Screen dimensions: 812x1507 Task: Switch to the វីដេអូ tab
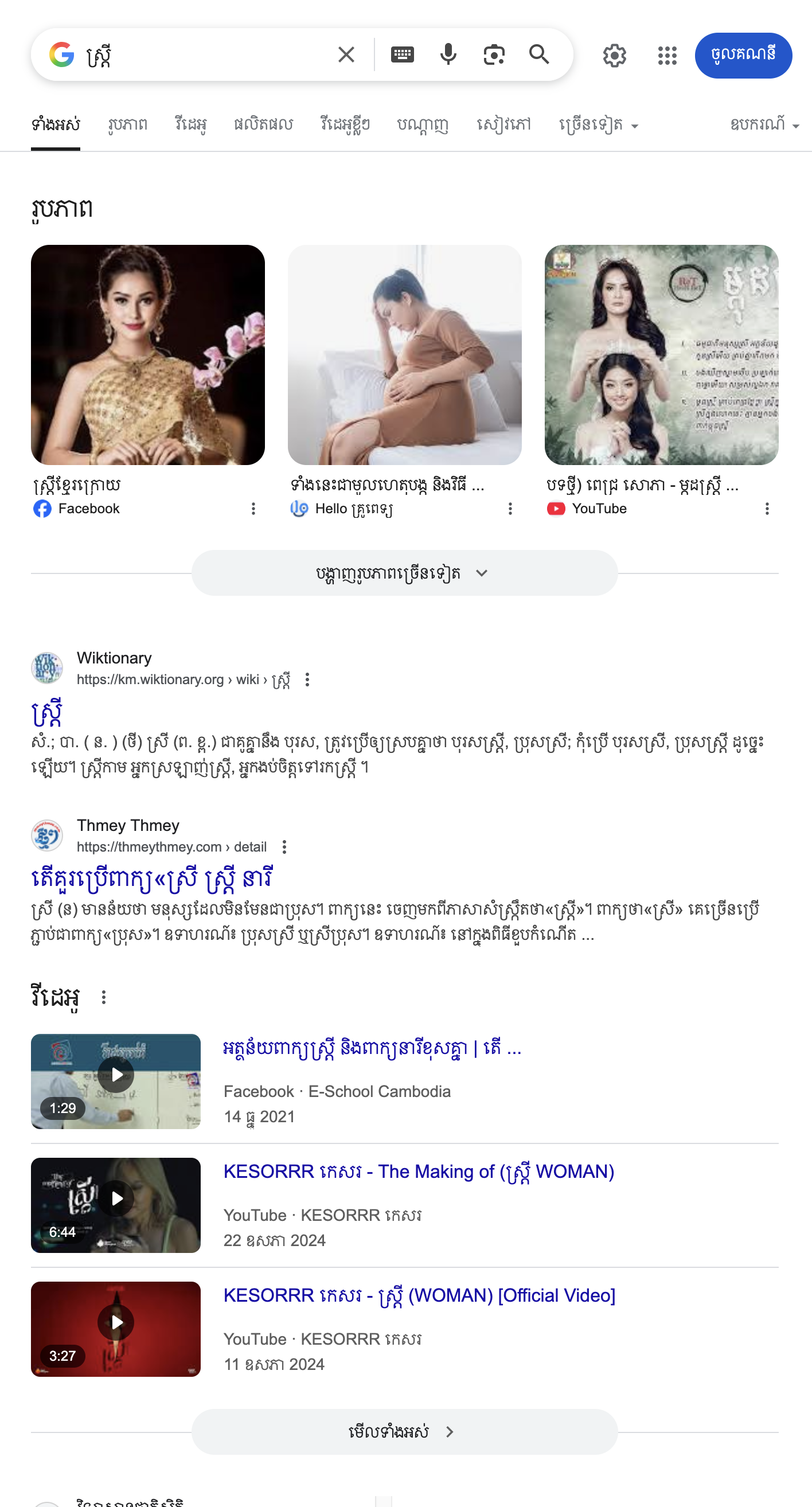point(191,124)
